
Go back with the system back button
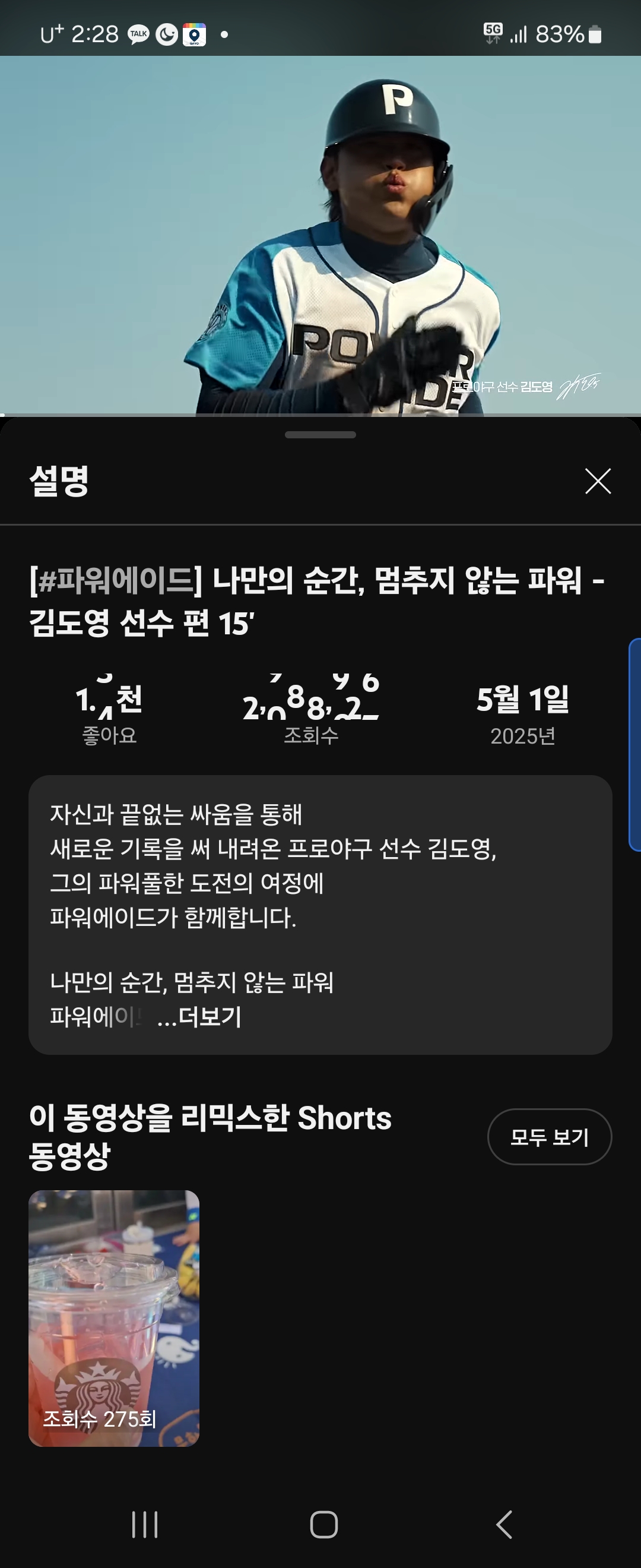(x=504, y=1524)
